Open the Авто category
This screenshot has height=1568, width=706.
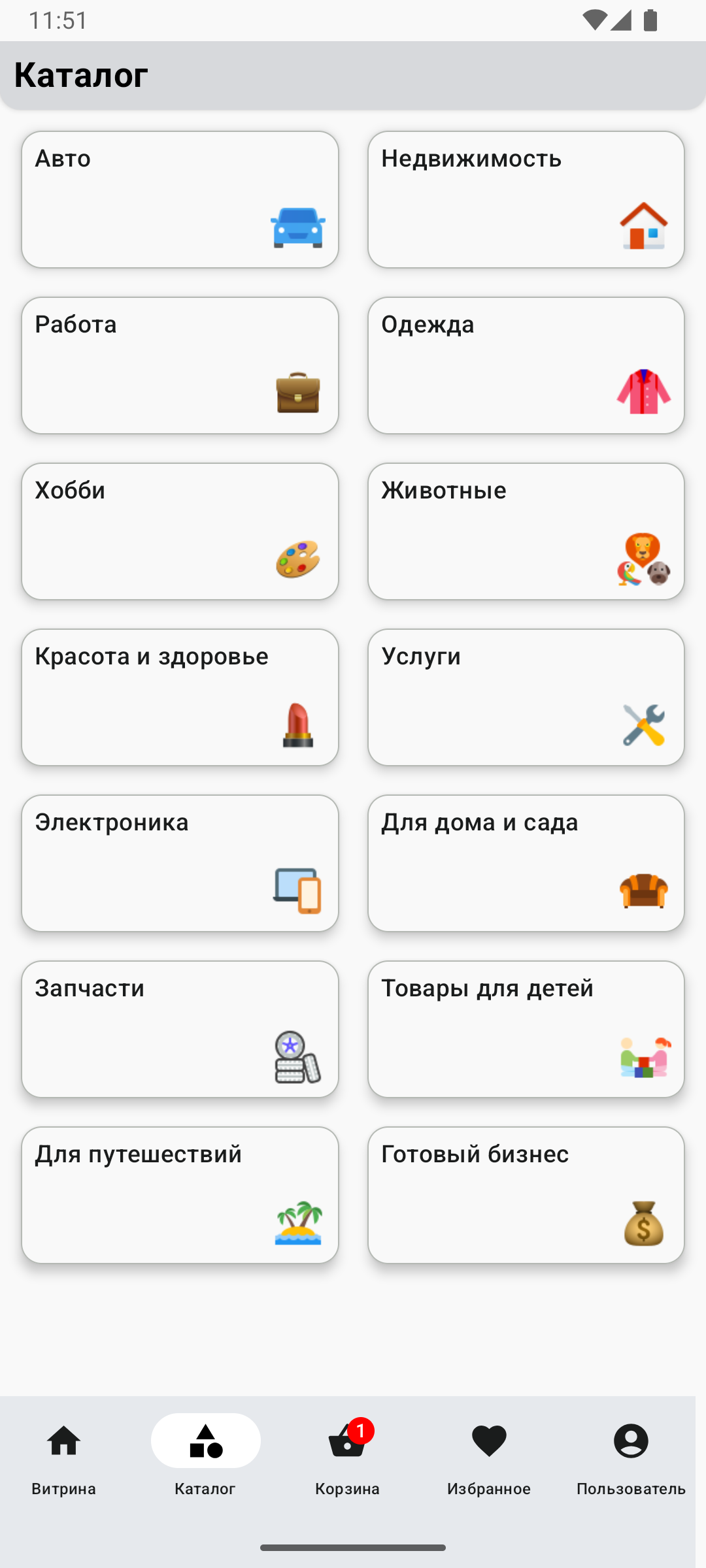click(x=180, y=199)
